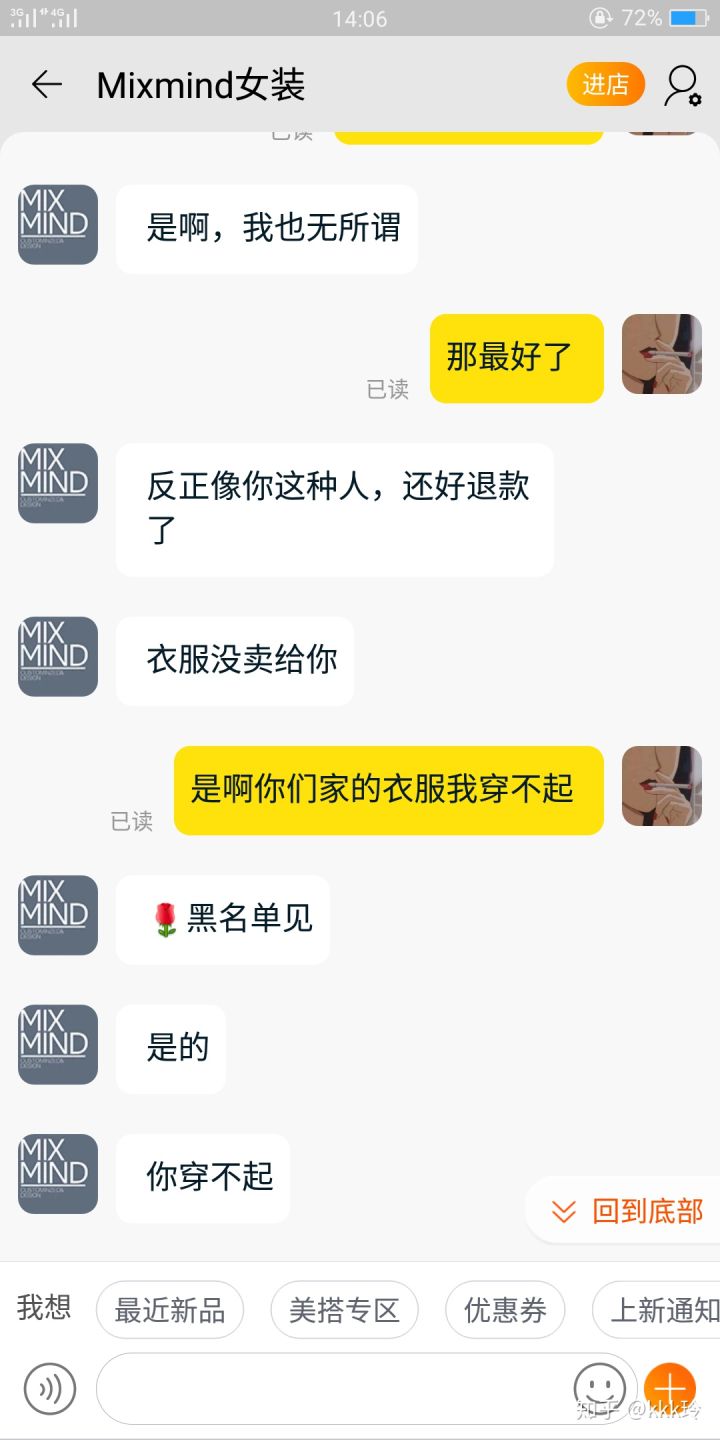Open the plus attachment menu
The image size is (720, 1440).
(x=669, y=1388)
